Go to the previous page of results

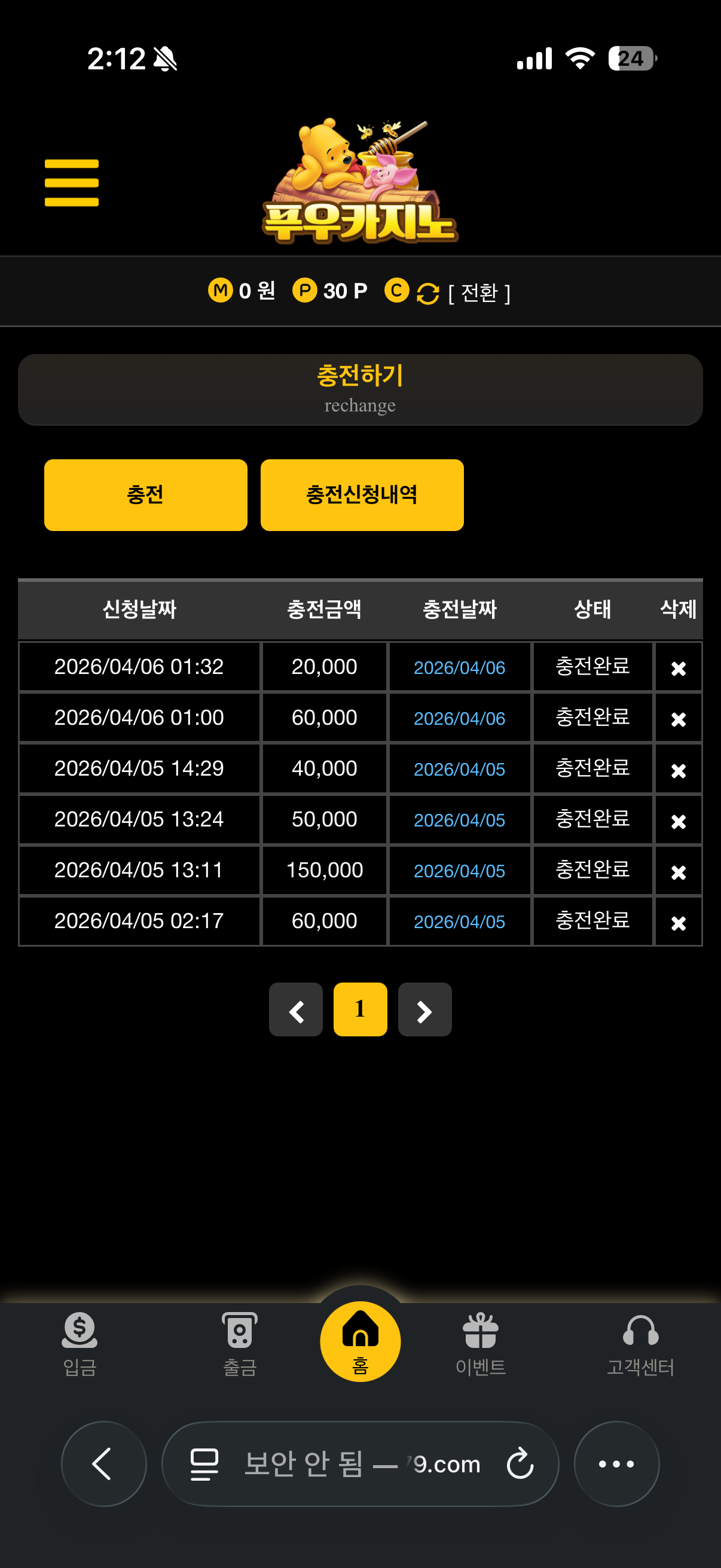click(296, 1009)
